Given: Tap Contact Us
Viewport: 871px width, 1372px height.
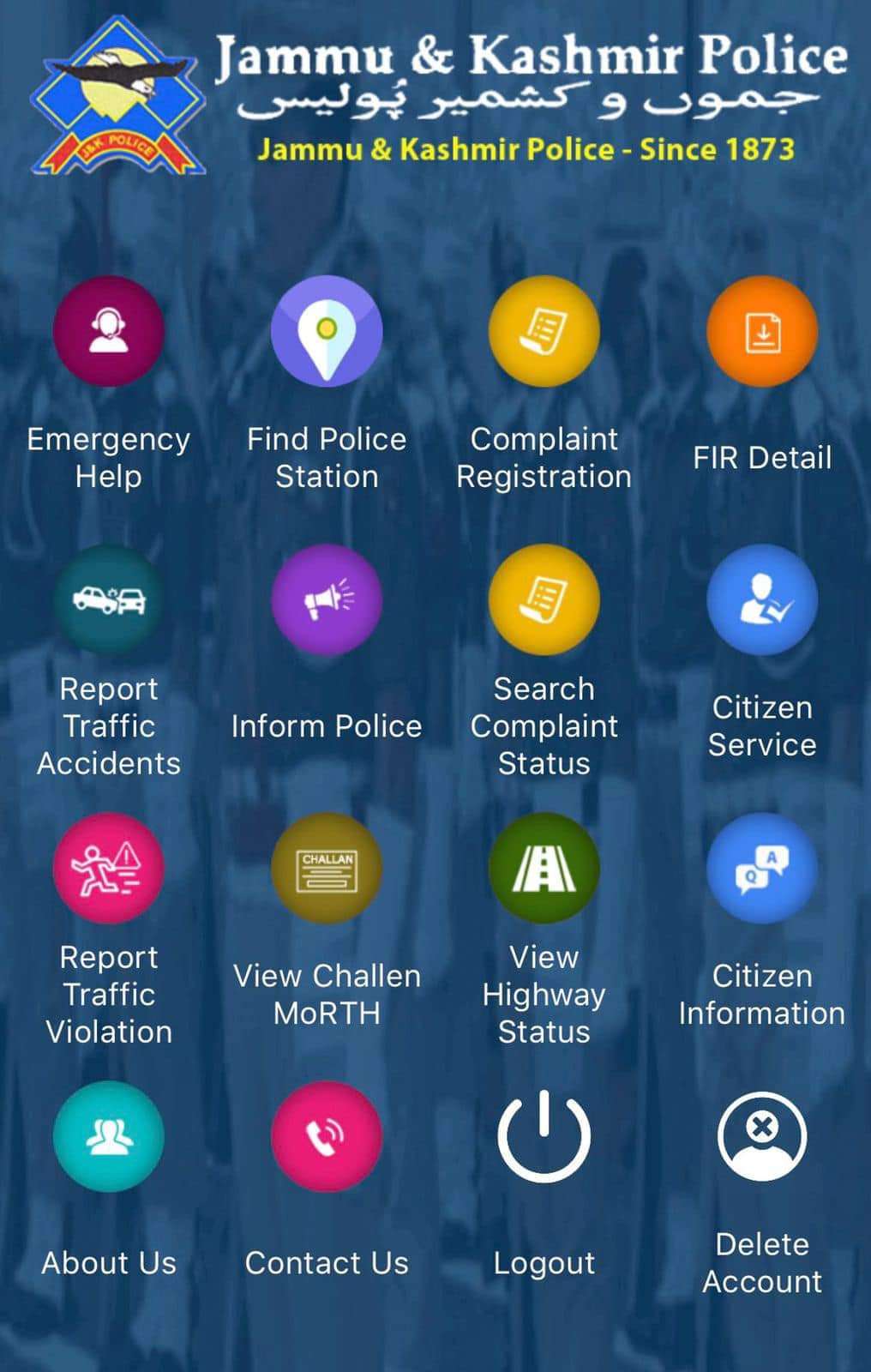Looking at the screenshot, I should click(x=327, y=1137).
